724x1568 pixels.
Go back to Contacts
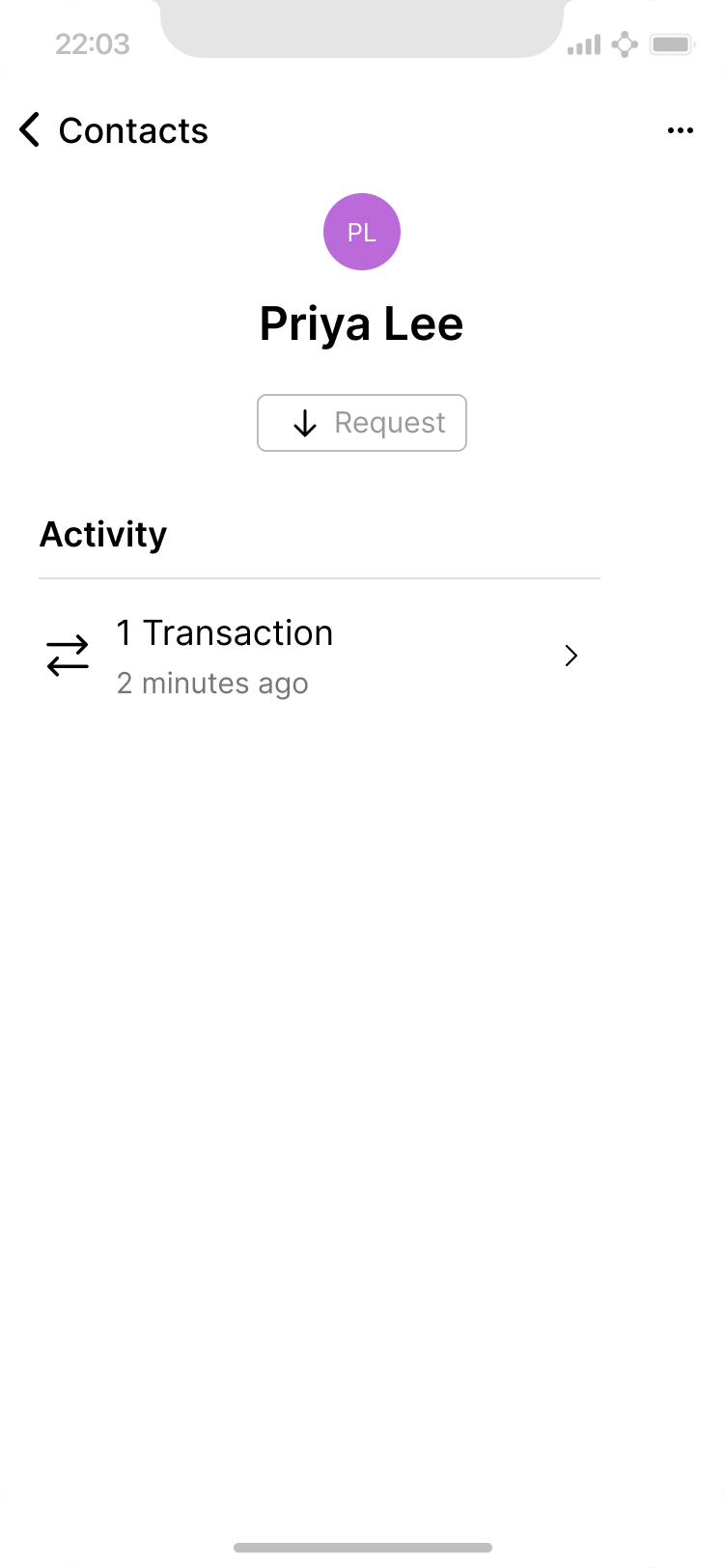pos(111,130)
